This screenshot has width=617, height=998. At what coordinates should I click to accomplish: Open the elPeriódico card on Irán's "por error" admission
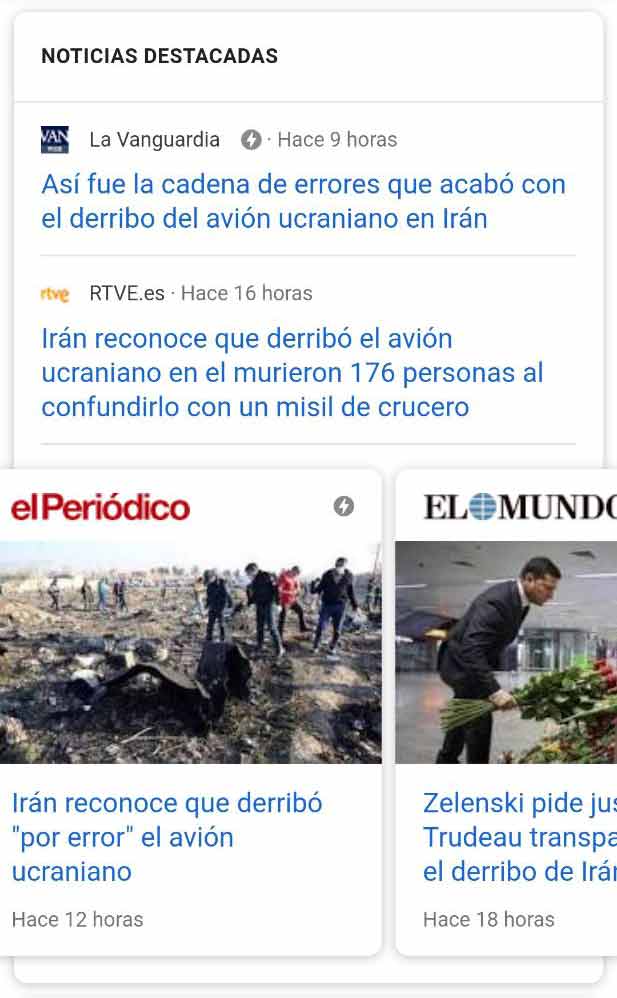(x=167, y=836)
